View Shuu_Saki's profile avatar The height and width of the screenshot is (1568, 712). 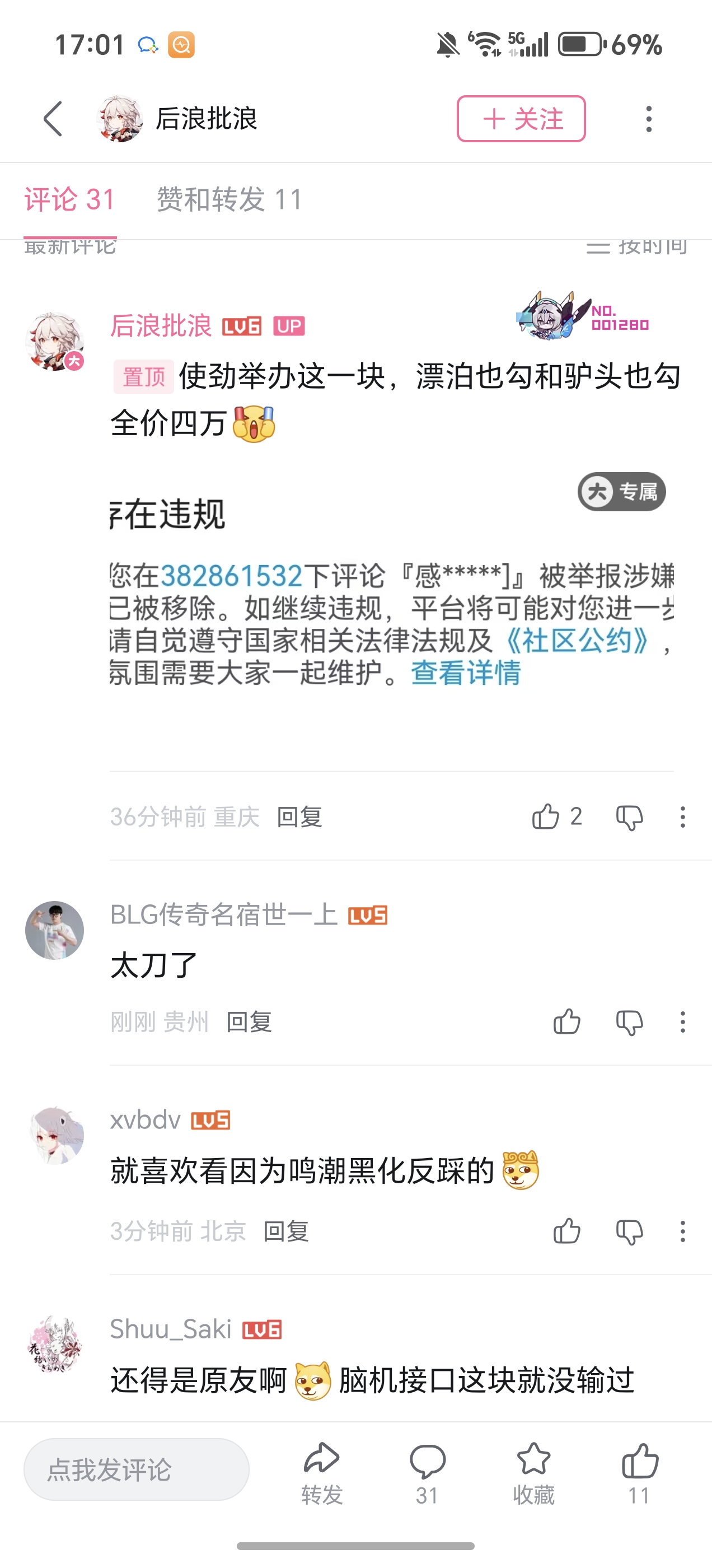pos(55,1345)
